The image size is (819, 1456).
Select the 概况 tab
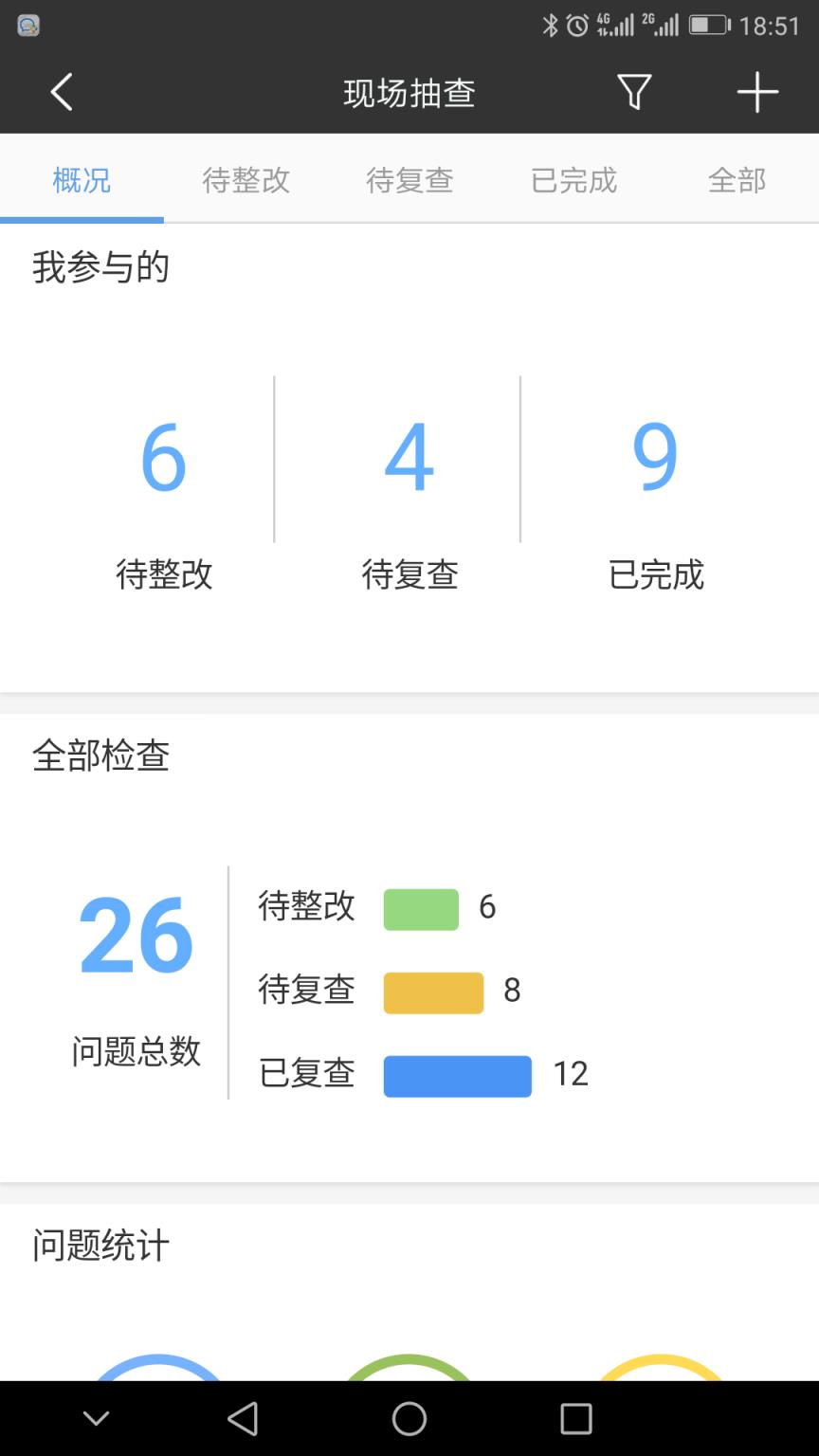pos(82,180)
